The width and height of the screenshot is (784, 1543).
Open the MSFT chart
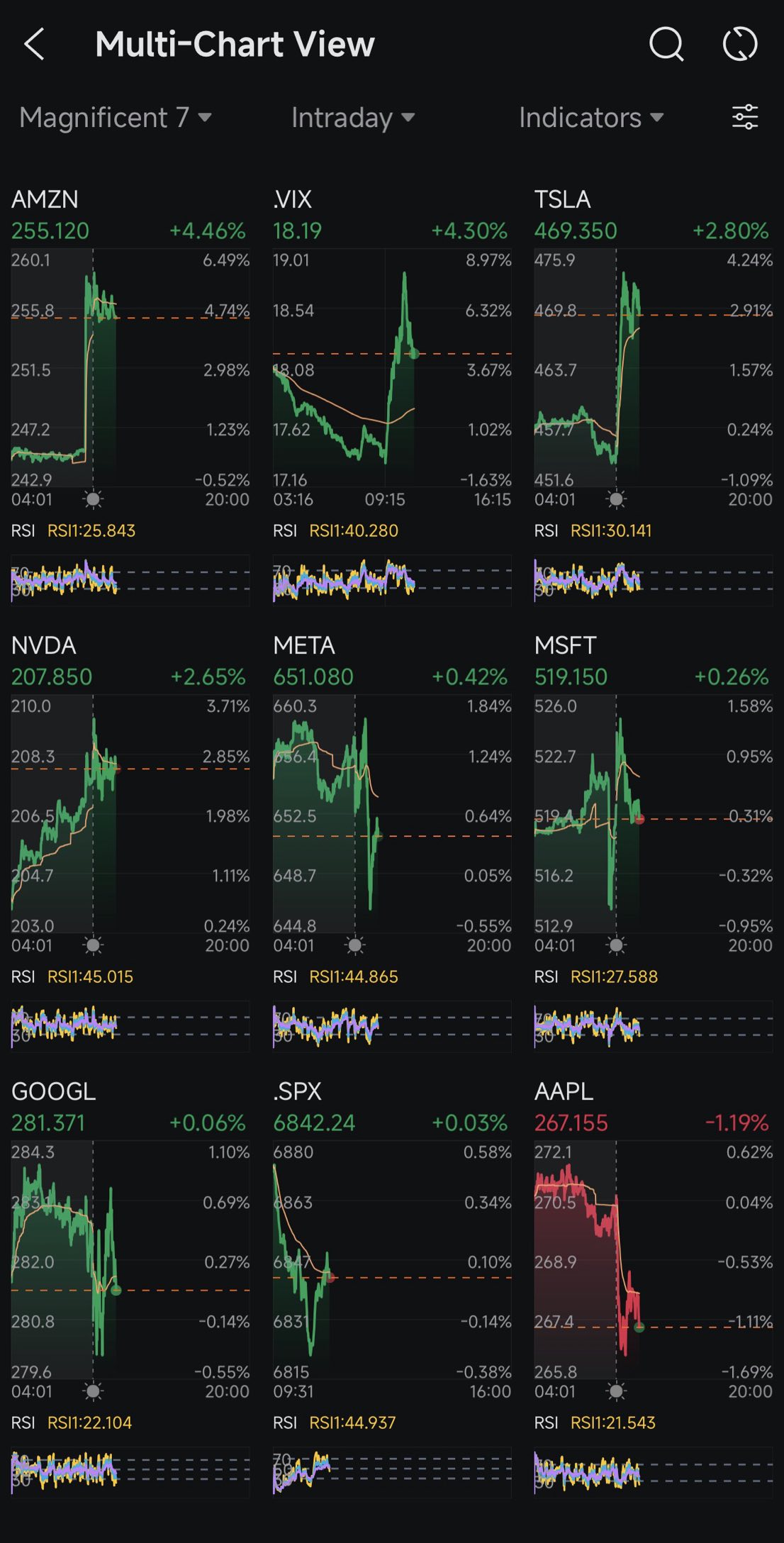[653, 814]
